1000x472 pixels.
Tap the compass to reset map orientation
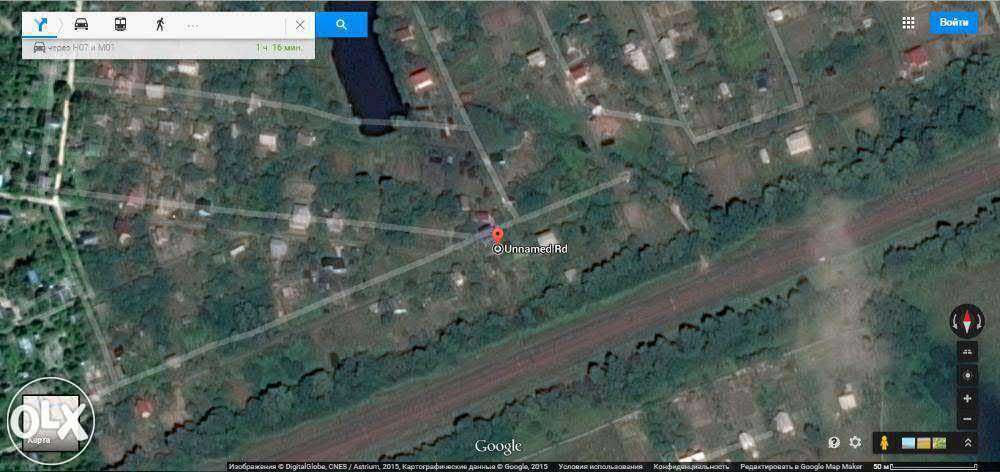[967, 321]
